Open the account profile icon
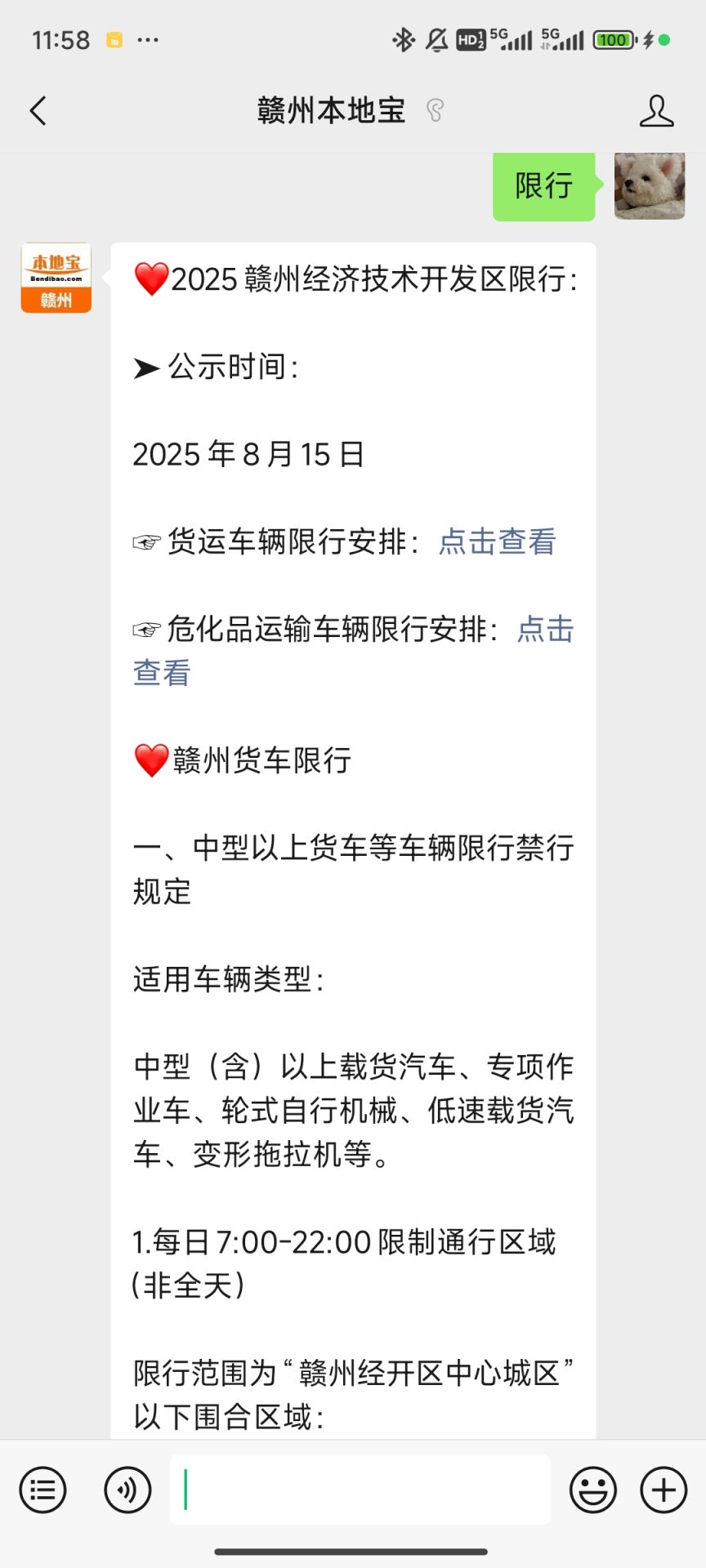Screen dimensions: 706x1568 pos(656,111)
